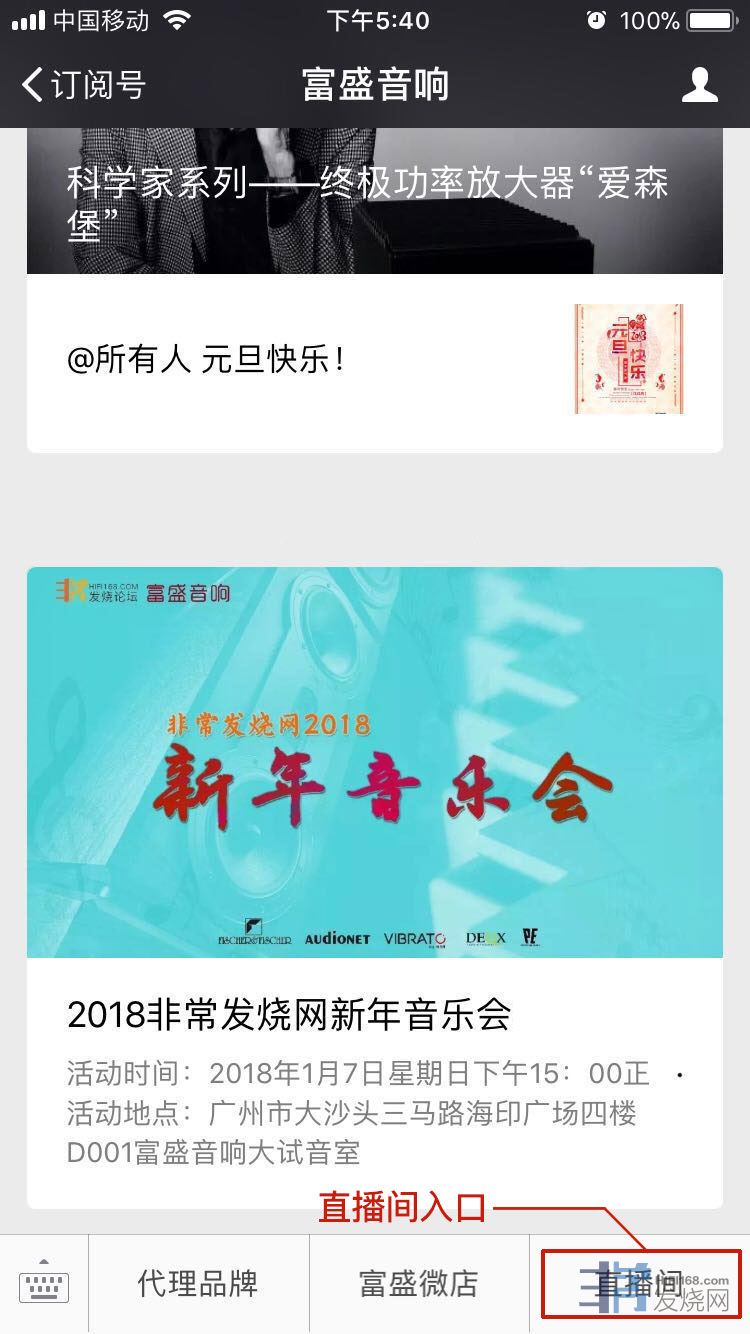Go back to 订阅号 list

84,85
